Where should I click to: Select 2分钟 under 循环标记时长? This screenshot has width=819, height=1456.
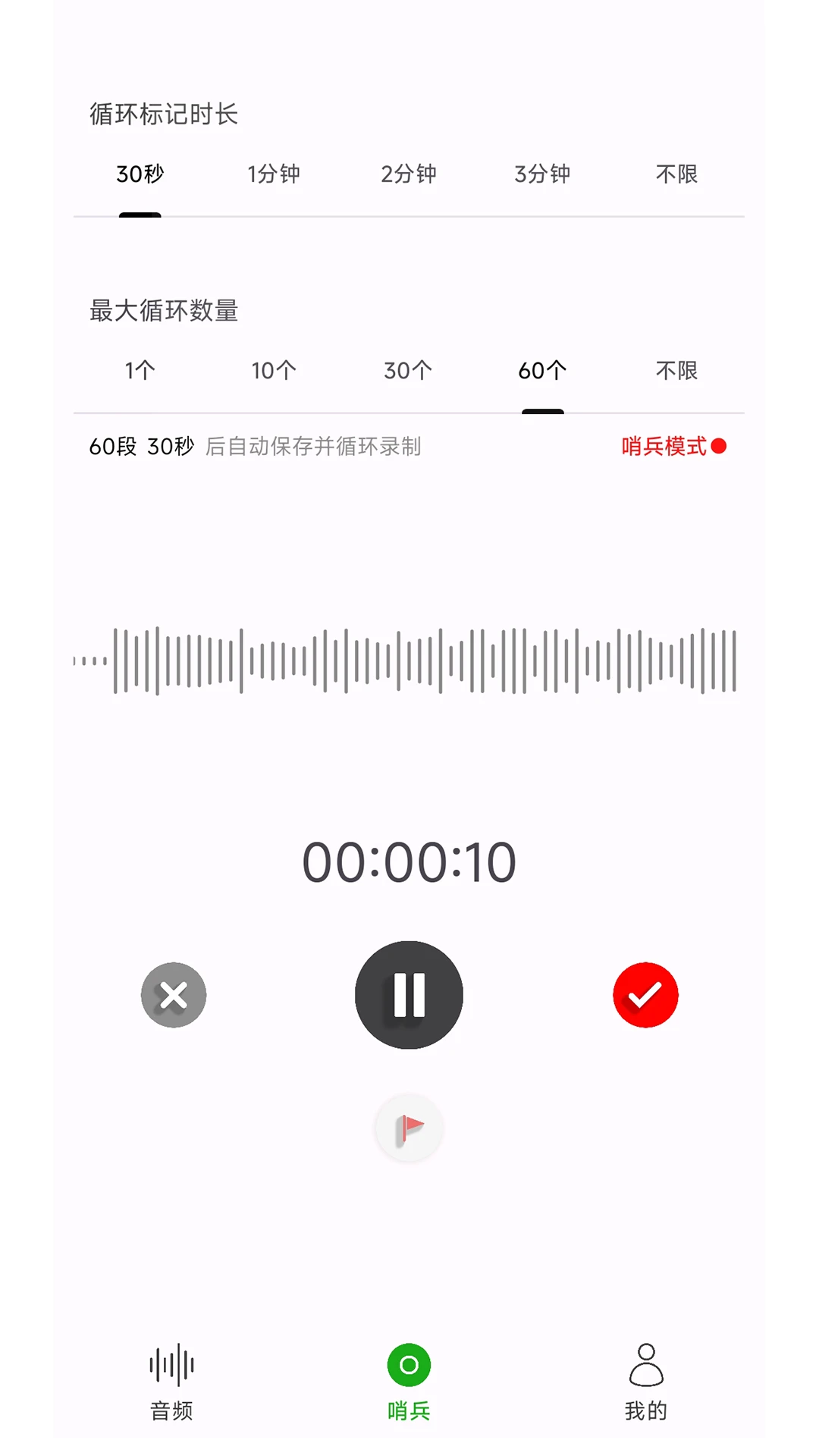pyautogui.click(x=409, y=174)
